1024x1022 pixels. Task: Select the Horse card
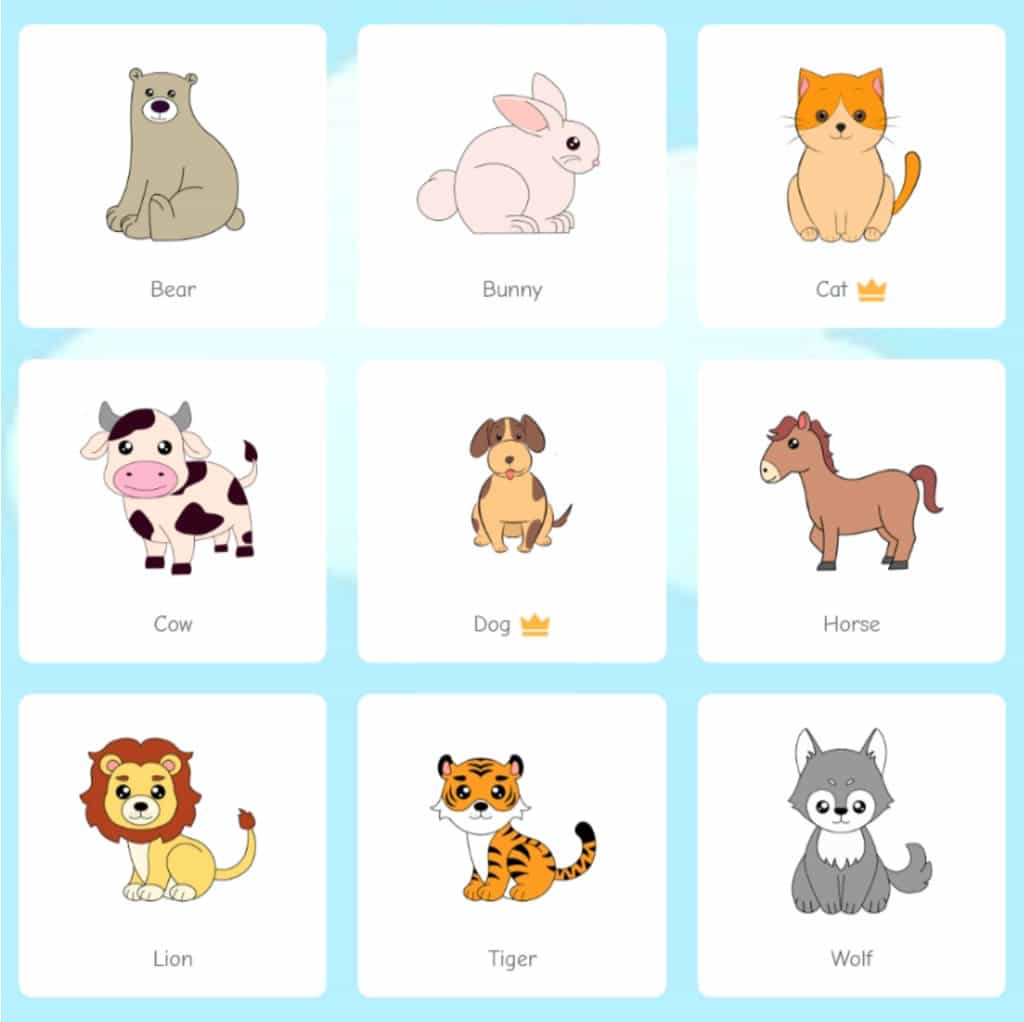point(851,510)
